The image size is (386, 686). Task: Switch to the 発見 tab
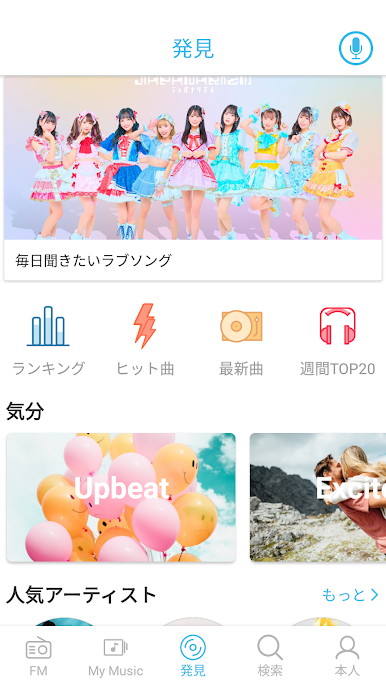[193, 656]
